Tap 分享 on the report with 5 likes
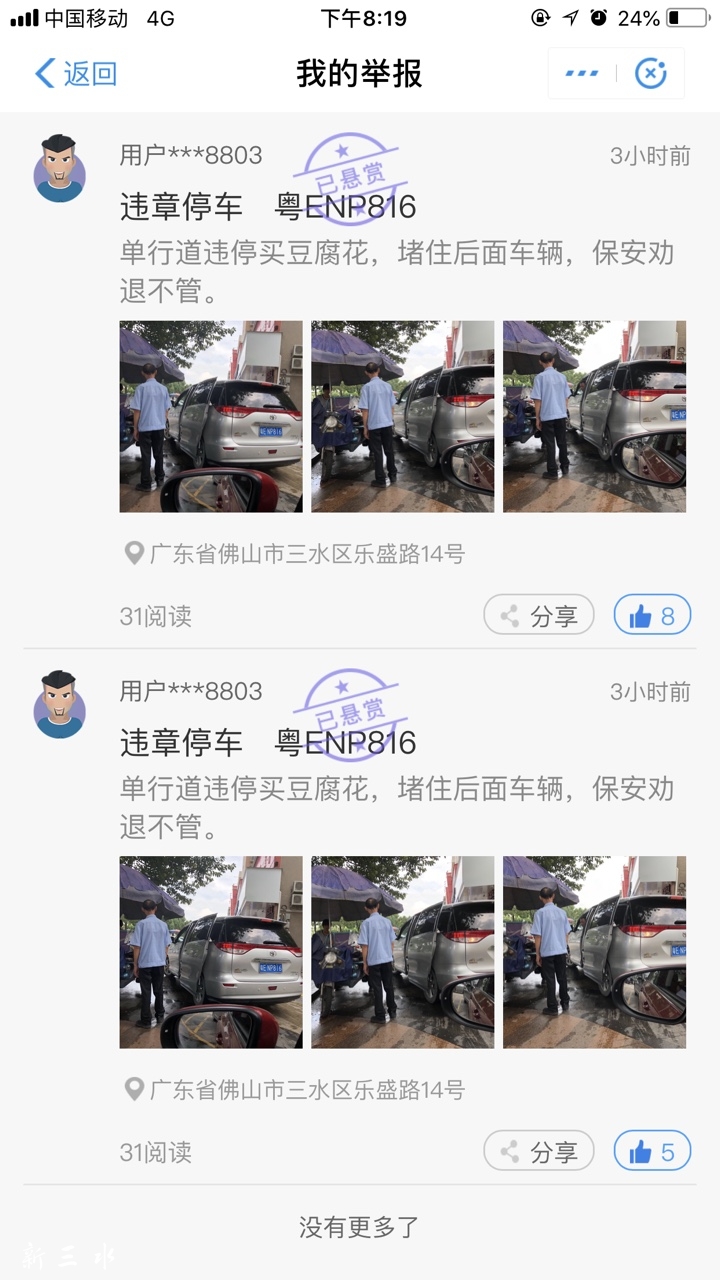The width and height of the screenshot is (720, 1280). pos(539,1152)
